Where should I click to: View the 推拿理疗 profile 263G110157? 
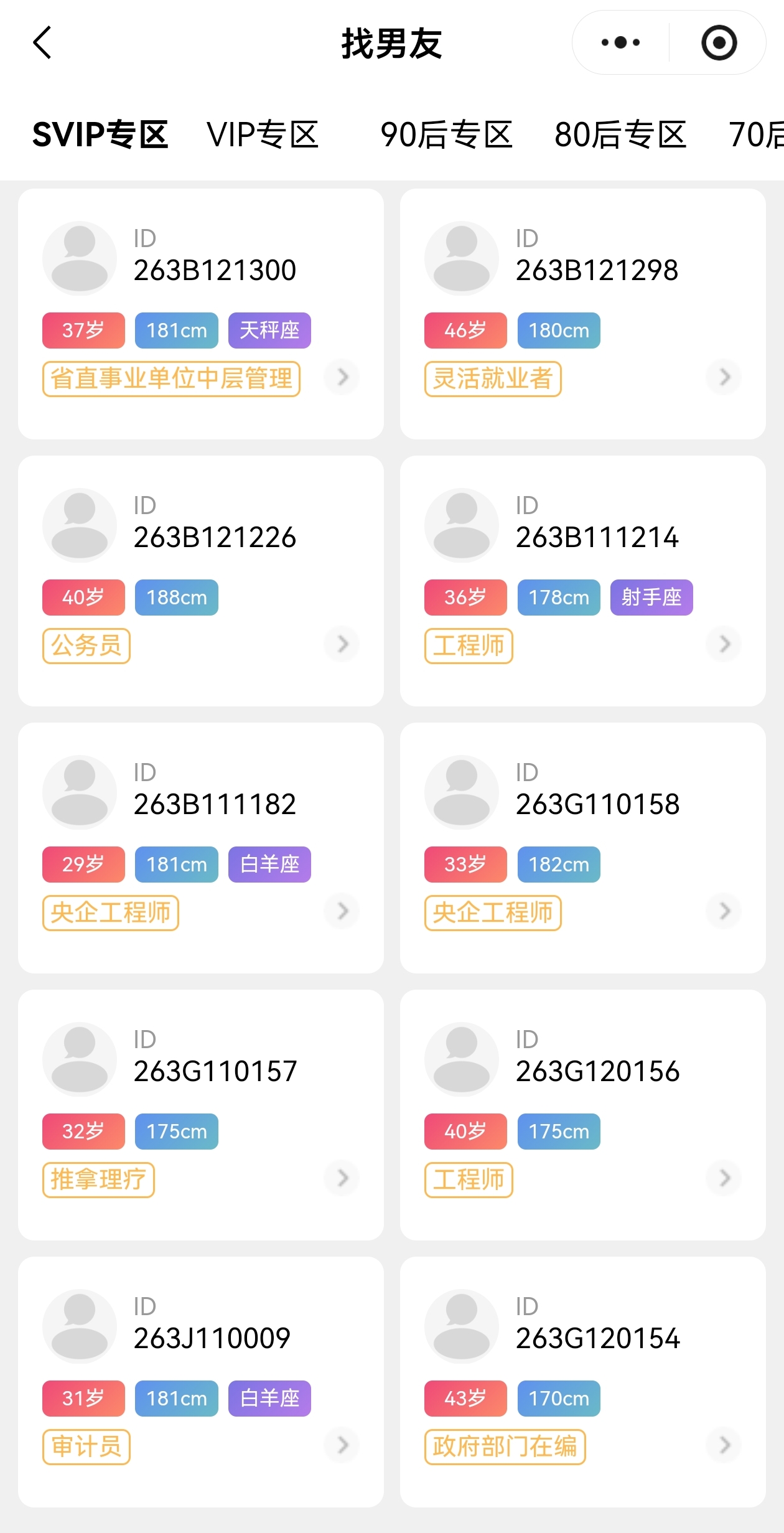click(201, 1115)
